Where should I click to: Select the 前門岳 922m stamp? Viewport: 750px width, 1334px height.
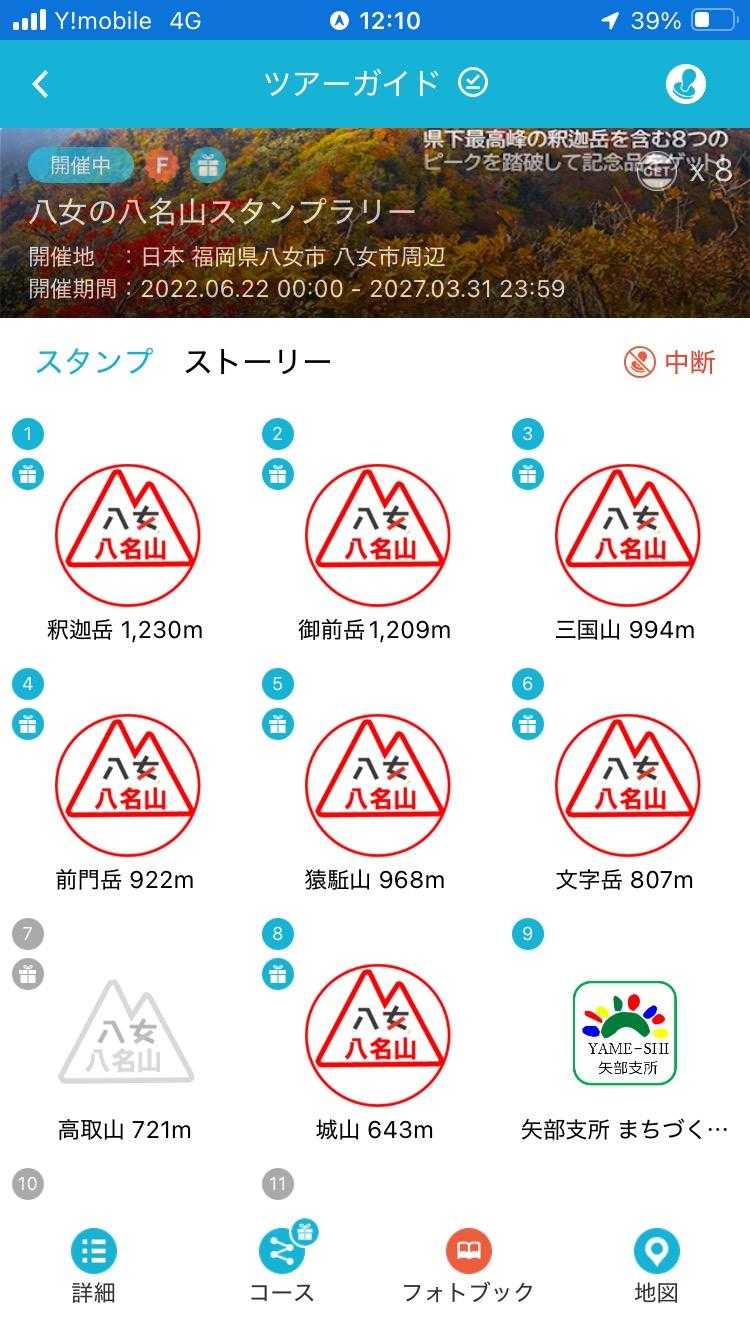[126, 786]
